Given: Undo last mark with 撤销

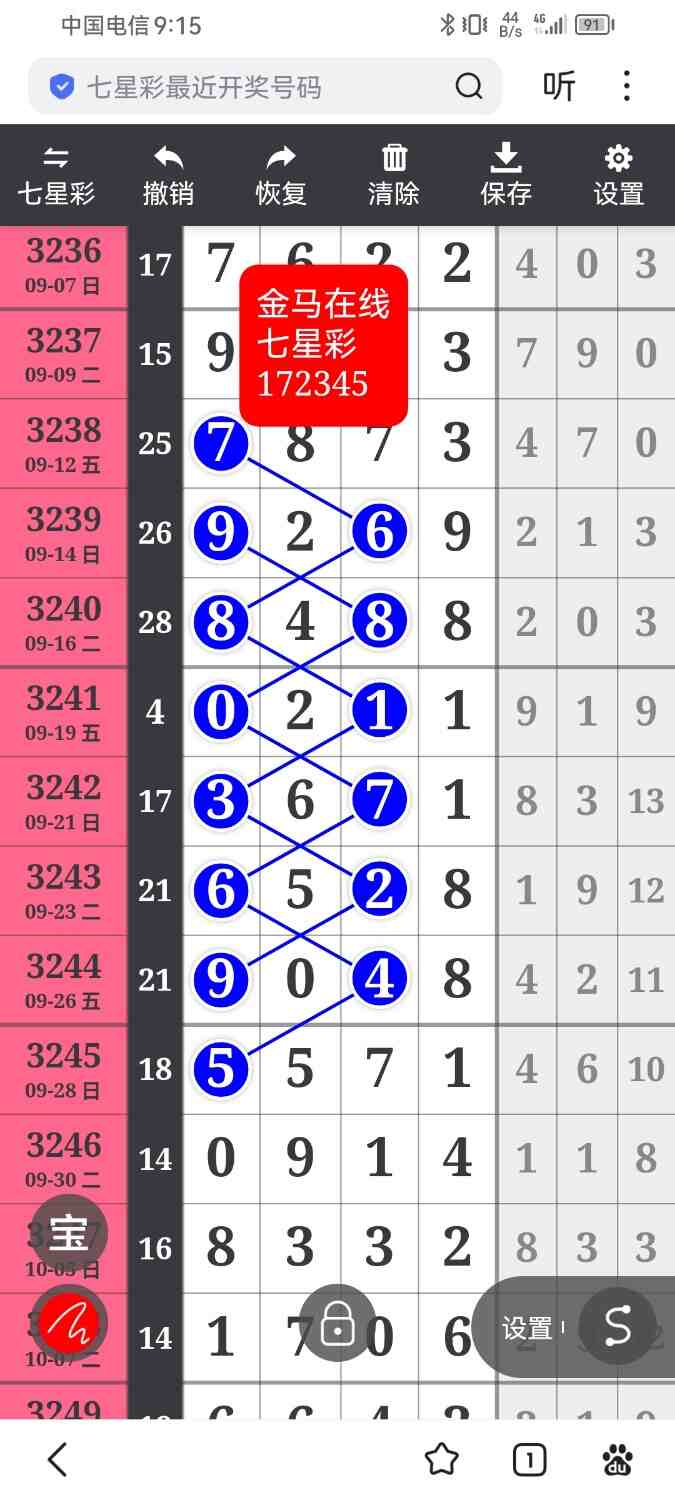Looking at the screenshot, I should point(168,175).
